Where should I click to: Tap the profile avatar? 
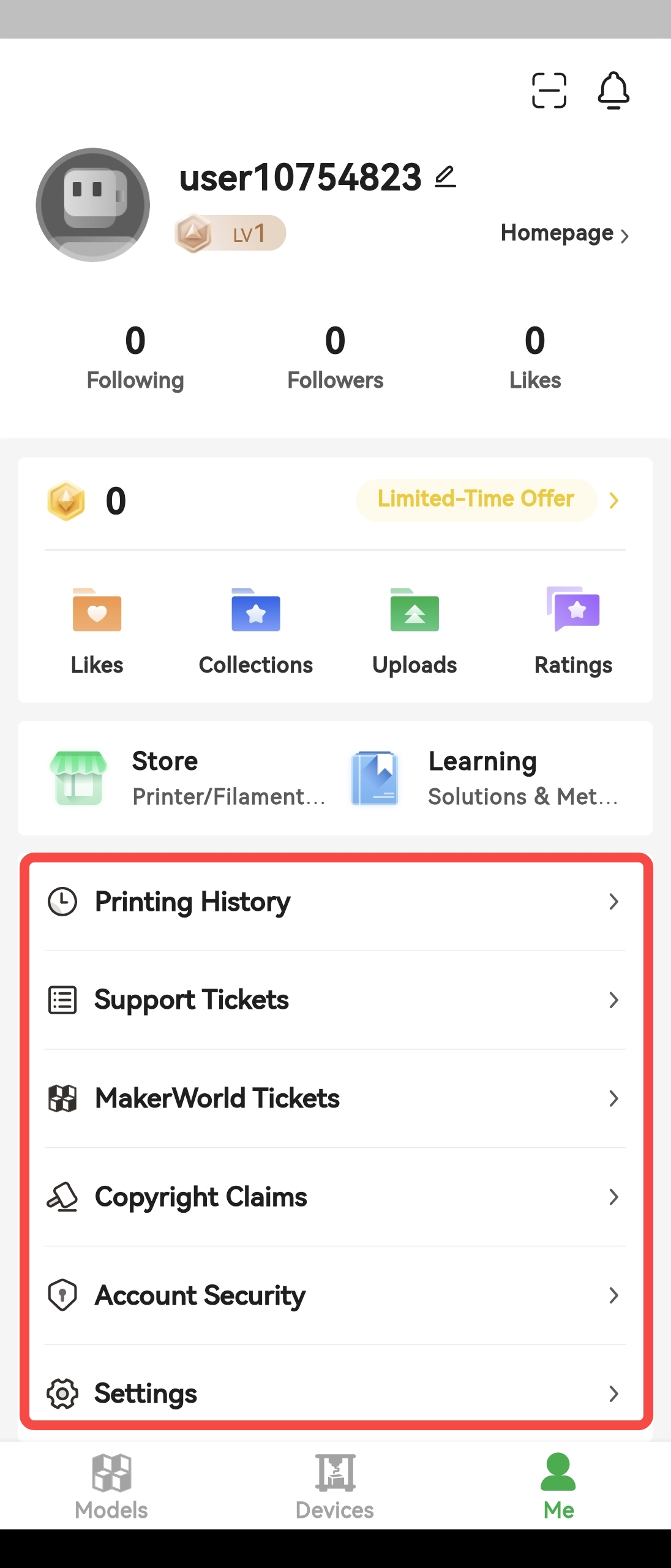[x=93, y=205]
